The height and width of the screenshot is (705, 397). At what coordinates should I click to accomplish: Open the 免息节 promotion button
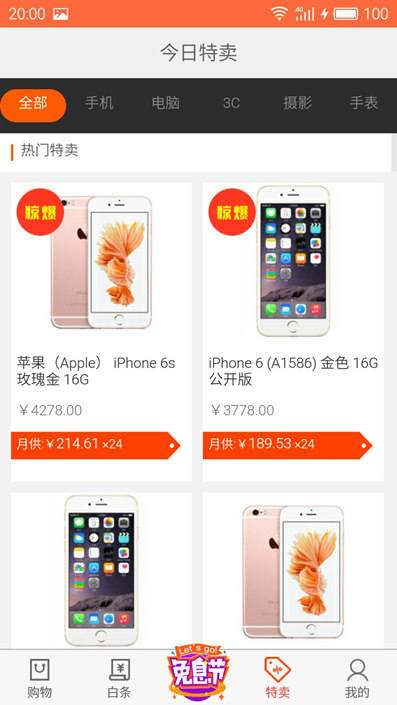coord(198,672)
